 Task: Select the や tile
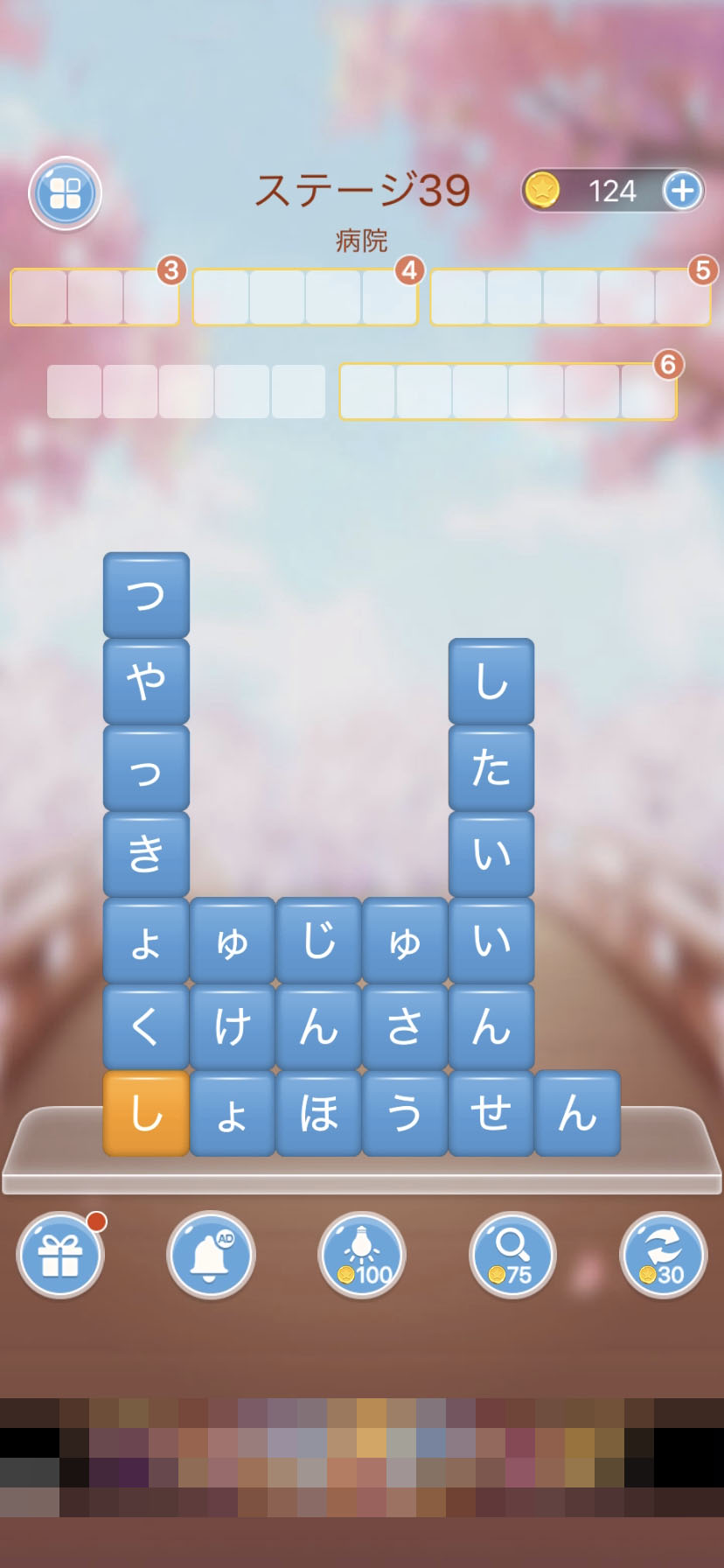click(146, 681)
